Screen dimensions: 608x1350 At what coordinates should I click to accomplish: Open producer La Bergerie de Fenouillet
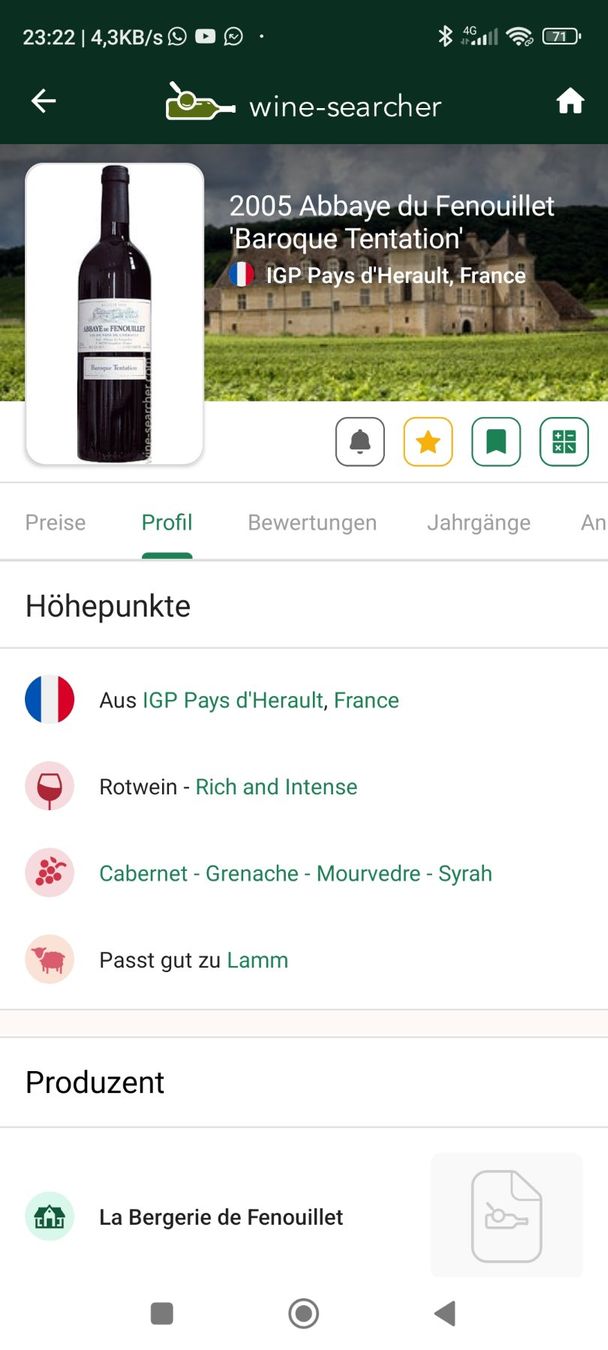click(x=221, y=1217)
